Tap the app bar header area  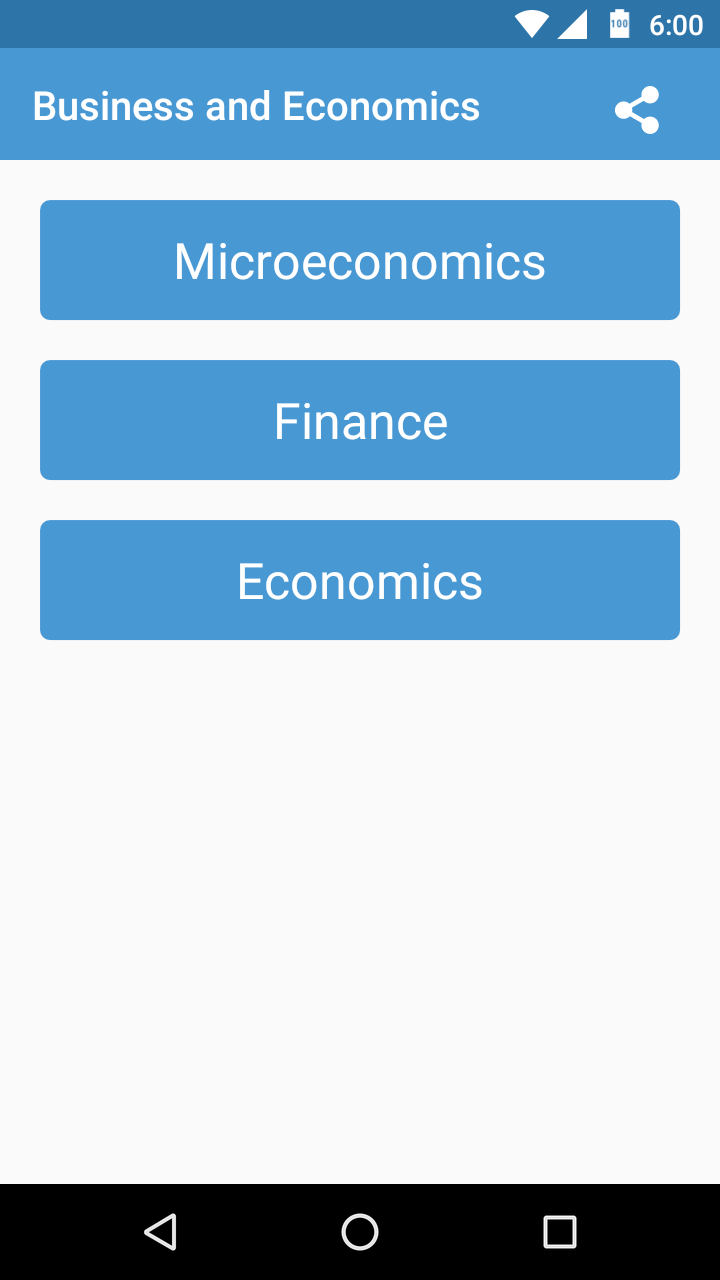pyautogui.click(x=360, y=104)
